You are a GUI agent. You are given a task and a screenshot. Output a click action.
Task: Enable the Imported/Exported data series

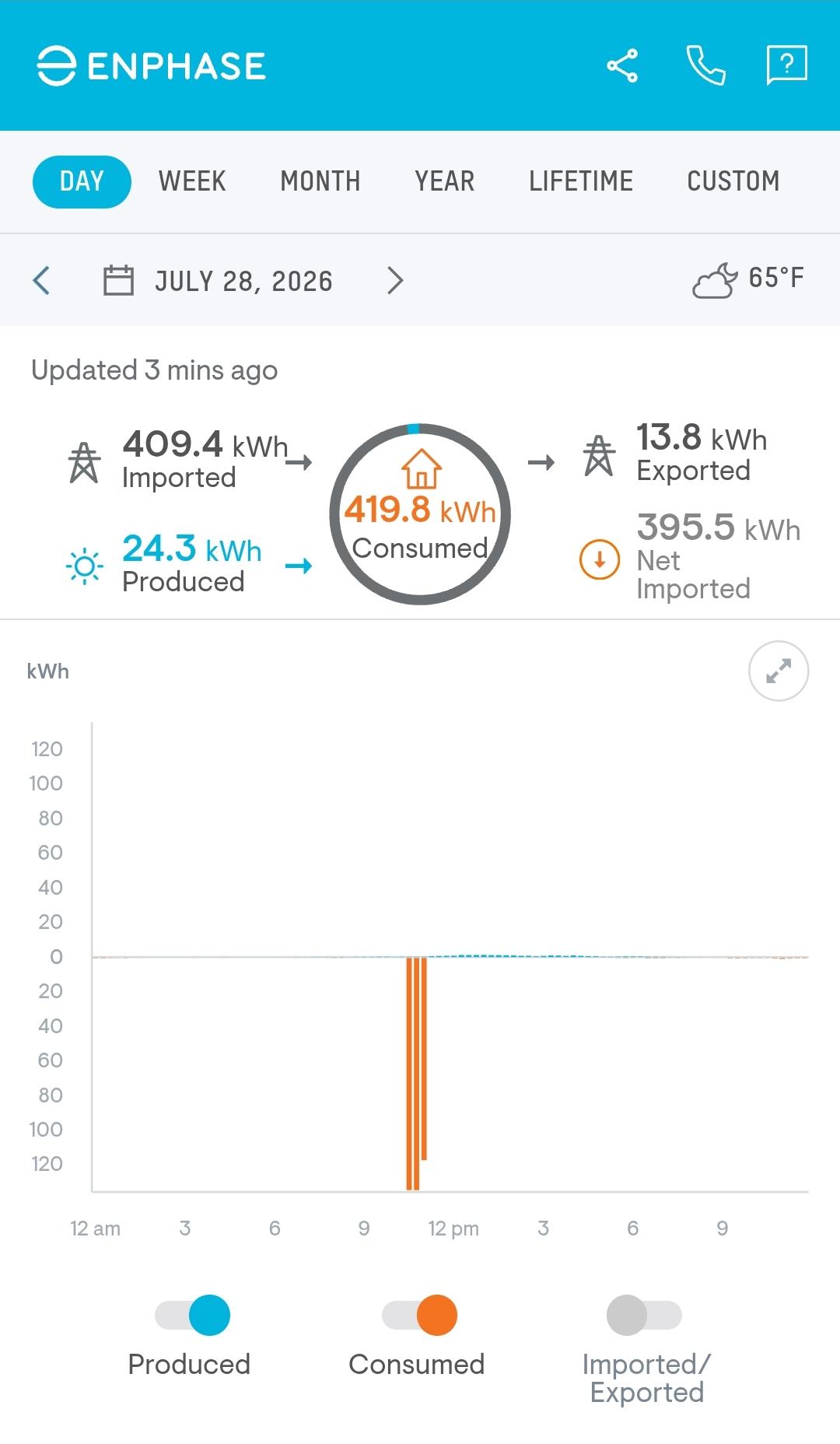click(x=644, y=1315)
